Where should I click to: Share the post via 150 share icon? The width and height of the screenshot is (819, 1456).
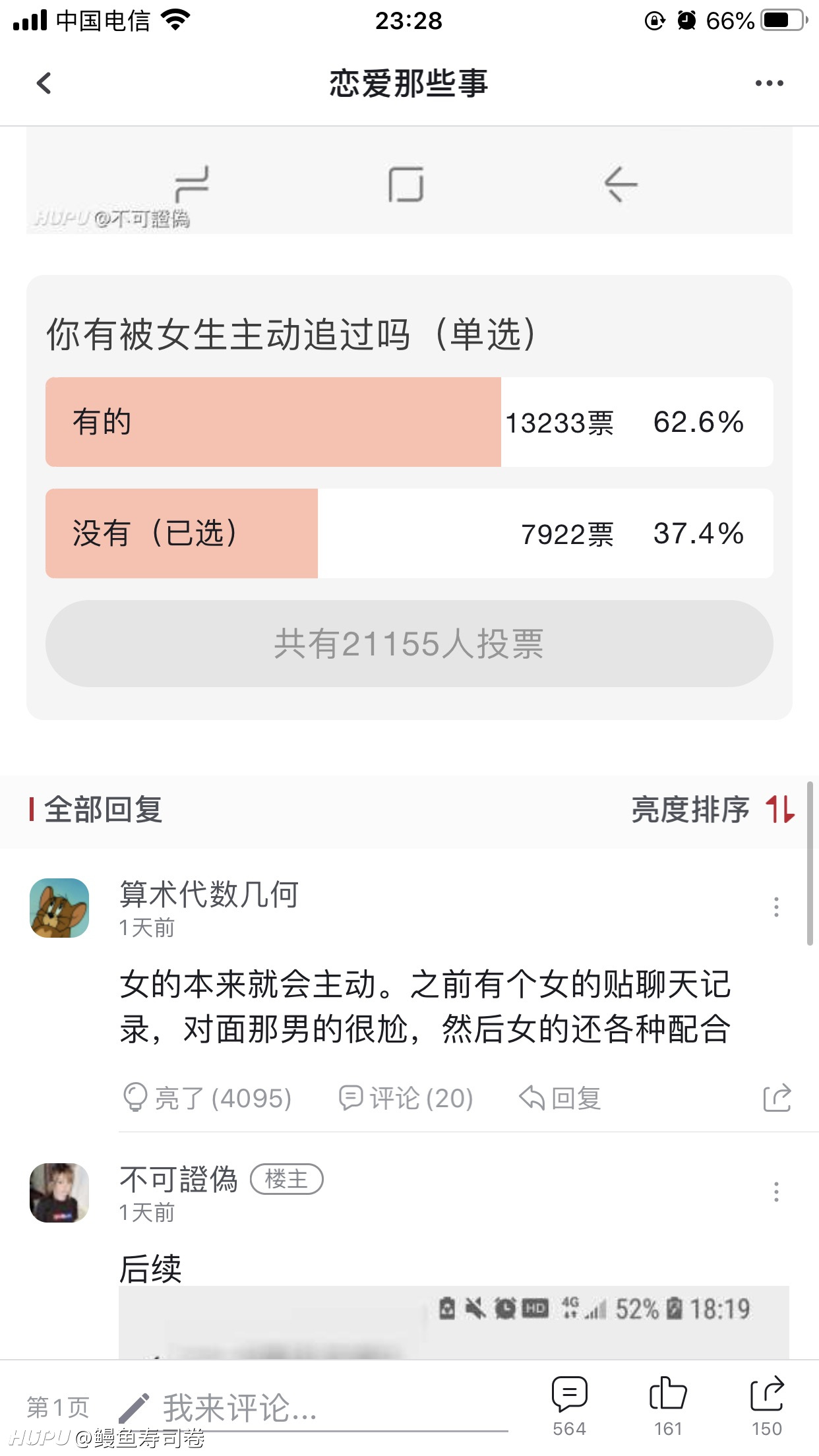coord(767,1407)
